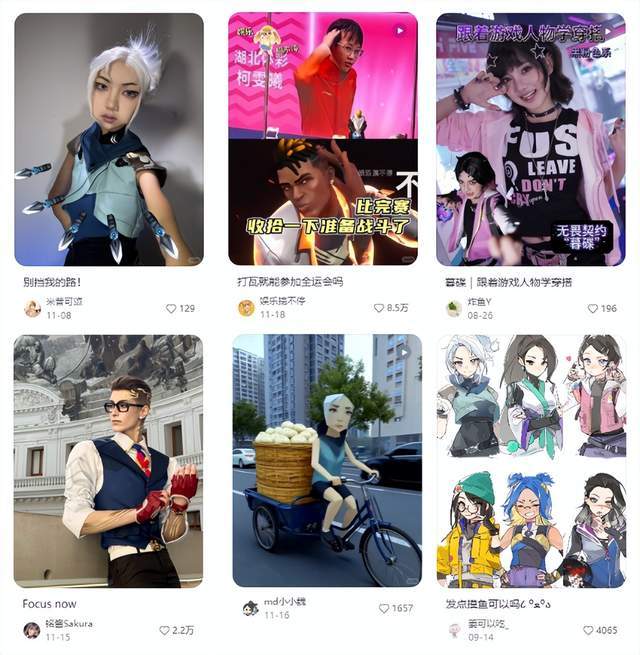View author 铭兽Sakura's profile
This screenshot has width=640, height=655.
click(x=33, y=630)
